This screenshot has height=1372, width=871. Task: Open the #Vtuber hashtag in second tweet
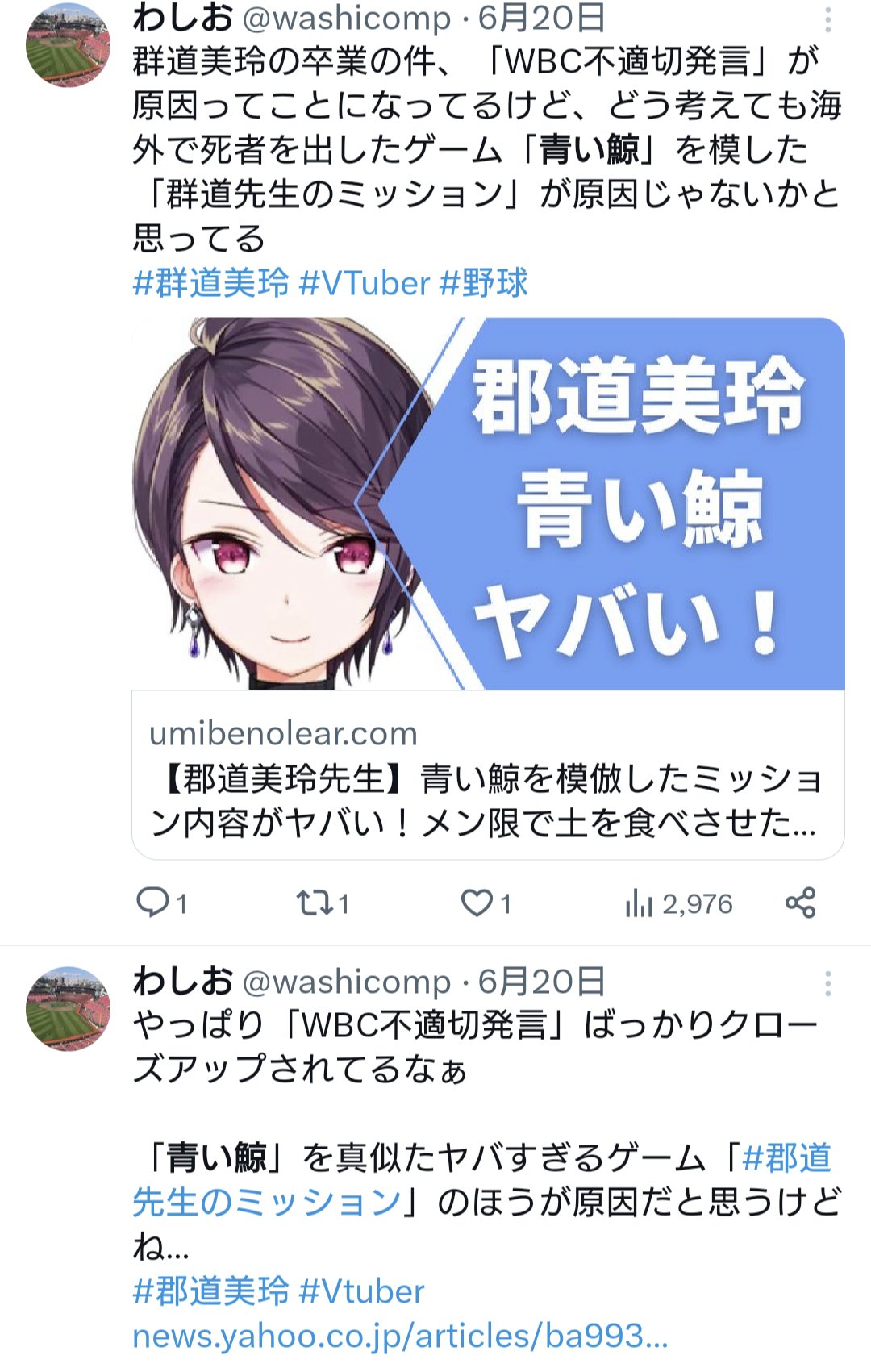pos(361,1291)
